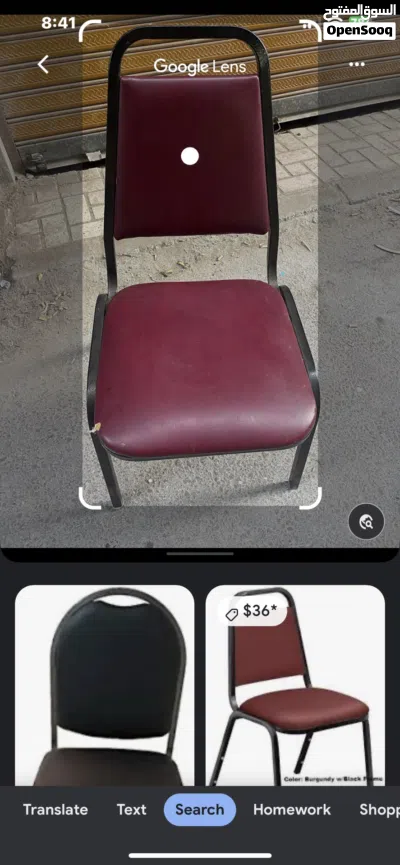400x865 pixels.
Task: Open the $36 burgundy chair result
Action: (x=295, y=685)
